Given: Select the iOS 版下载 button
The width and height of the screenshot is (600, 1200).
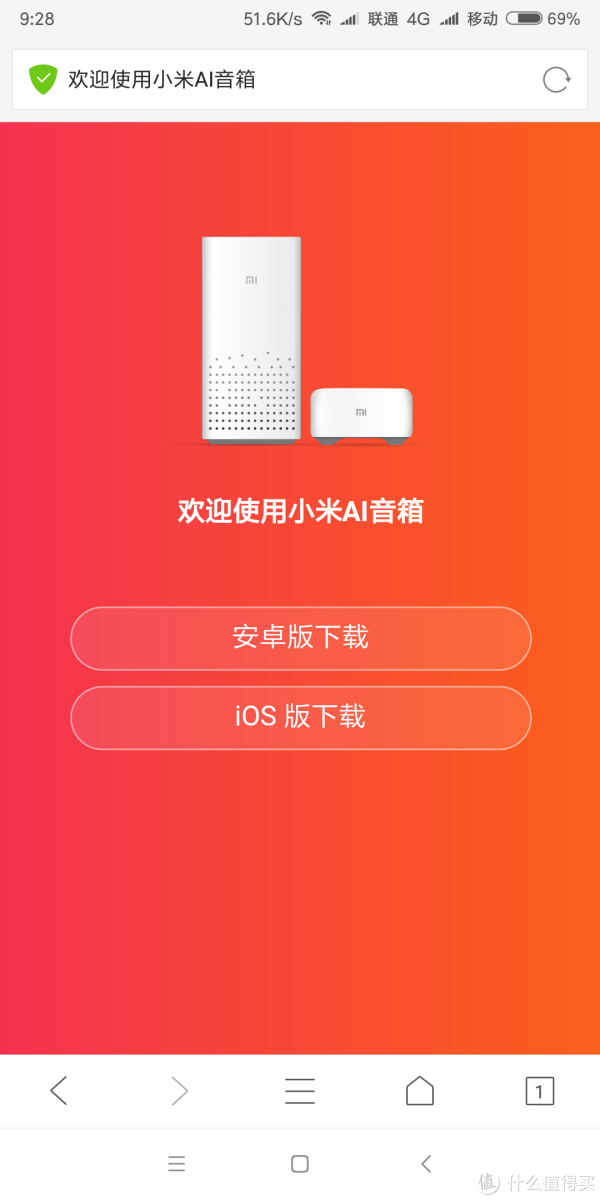Looking at the screenshot, I should 300,717.
